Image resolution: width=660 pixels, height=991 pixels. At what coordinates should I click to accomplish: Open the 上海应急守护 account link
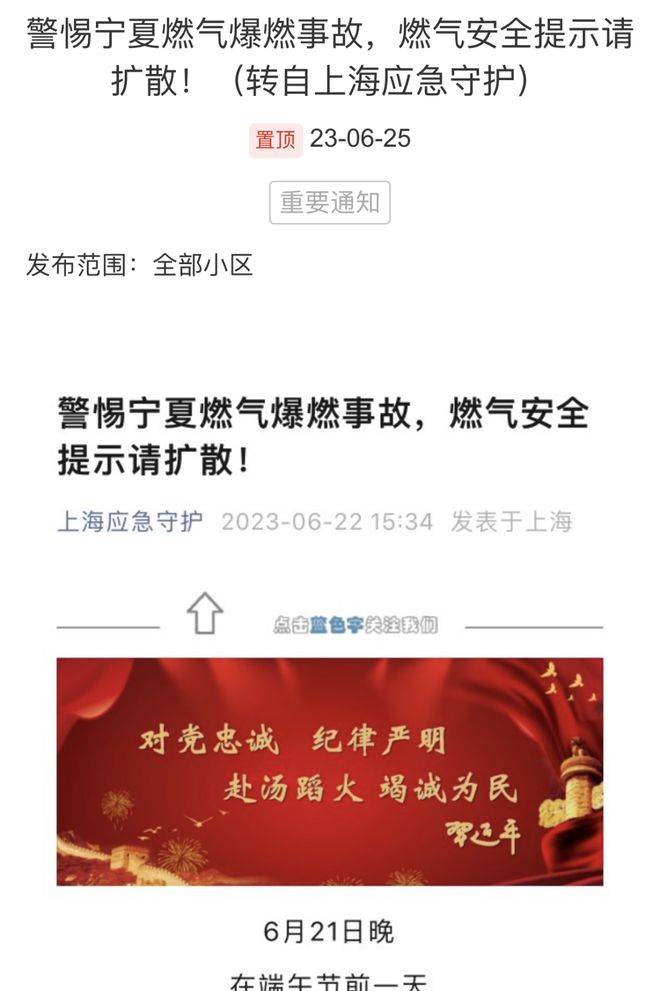point(130,521)
